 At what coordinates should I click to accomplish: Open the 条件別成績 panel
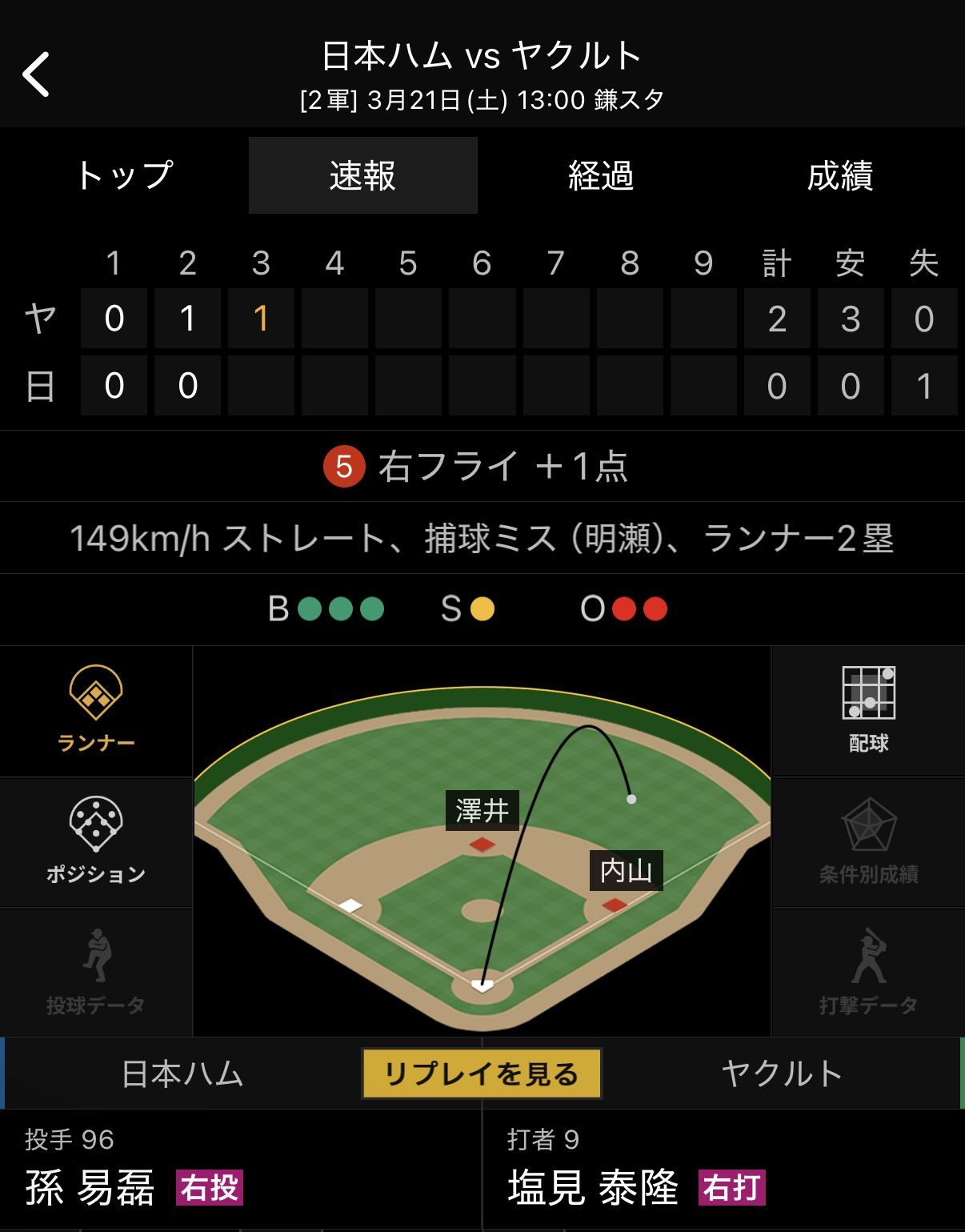tap(868, 841)
